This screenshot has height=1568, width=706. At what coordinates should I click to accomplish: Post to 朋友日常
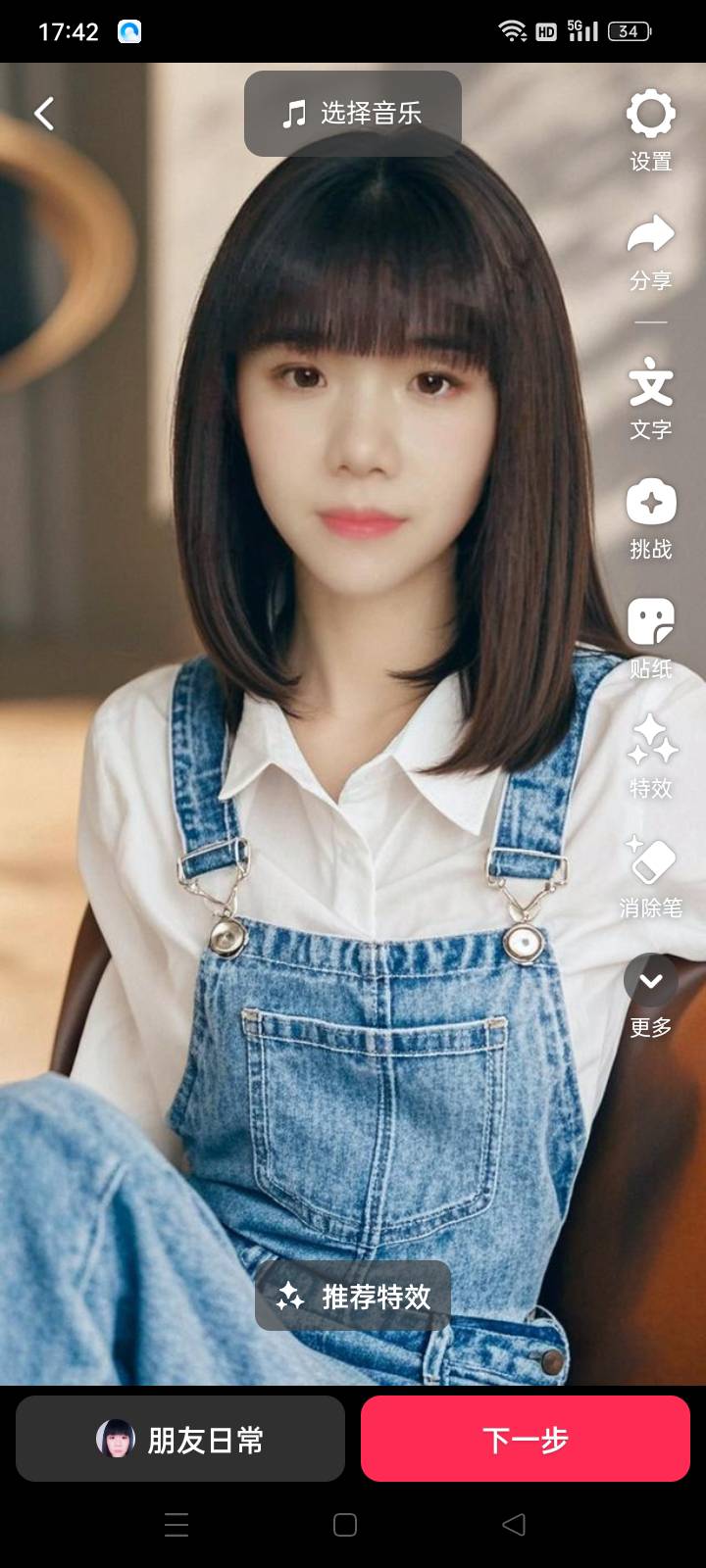point(180,1439)
